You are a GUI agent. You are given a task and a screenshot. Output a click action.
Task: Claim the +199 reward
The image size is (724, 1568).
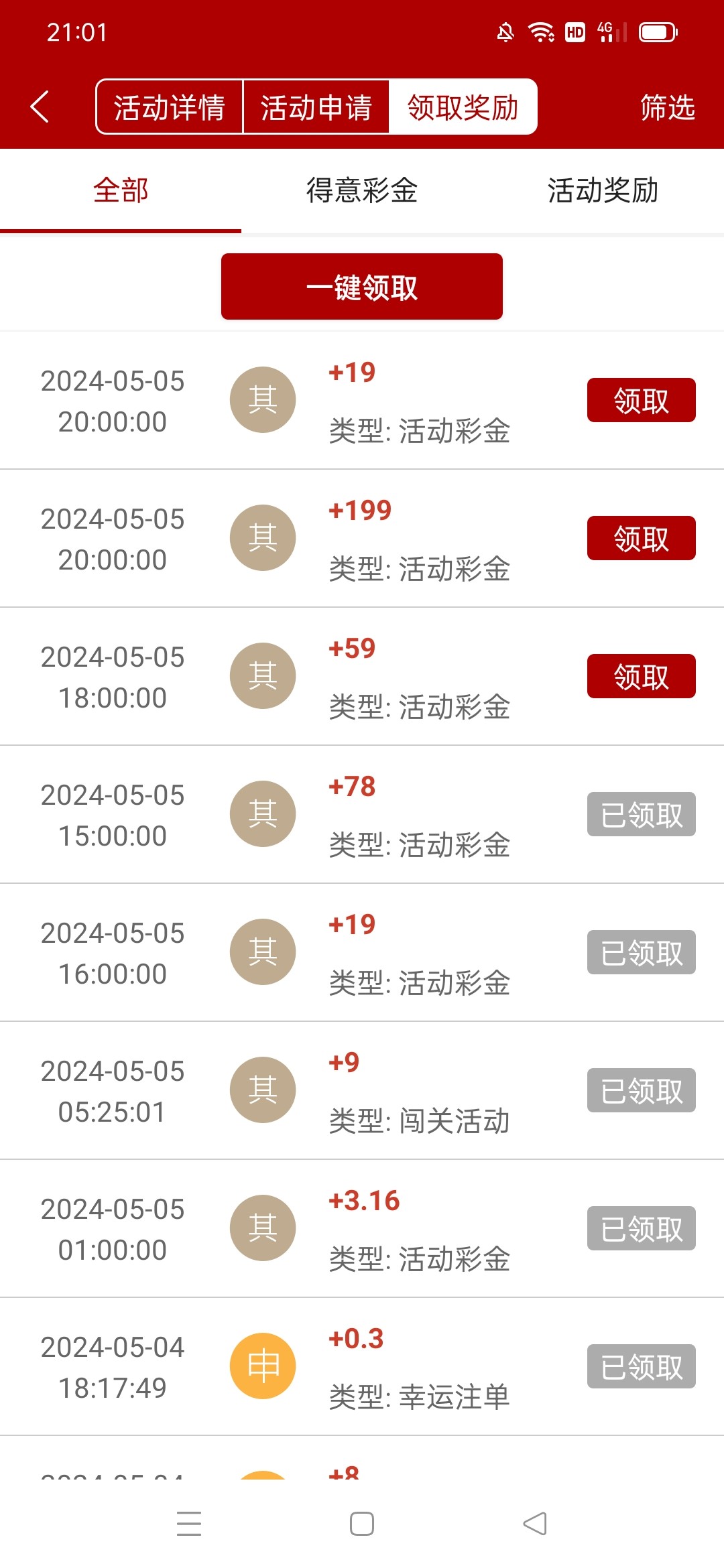click(x=641, y=538)
